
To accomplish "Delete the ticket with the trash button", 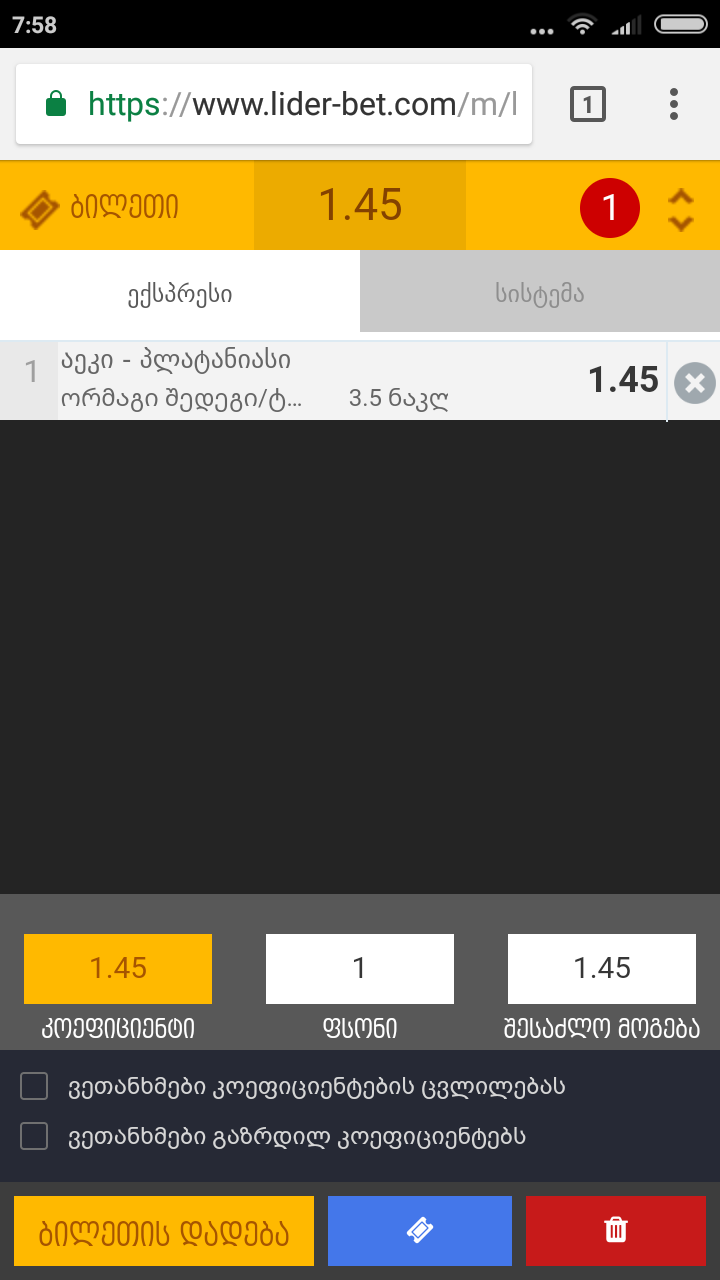I will (616, 1231).
